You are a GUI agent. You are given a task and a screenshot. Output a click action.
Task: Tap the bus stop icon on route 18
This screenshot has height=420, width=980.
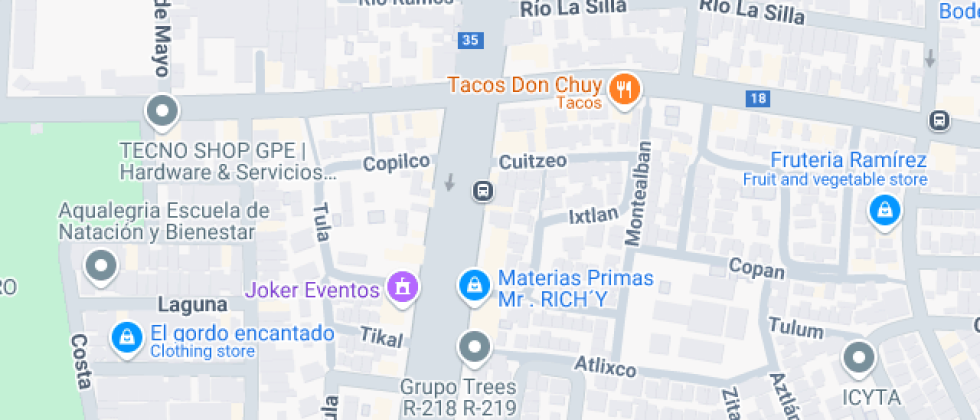tap(938, 120)
